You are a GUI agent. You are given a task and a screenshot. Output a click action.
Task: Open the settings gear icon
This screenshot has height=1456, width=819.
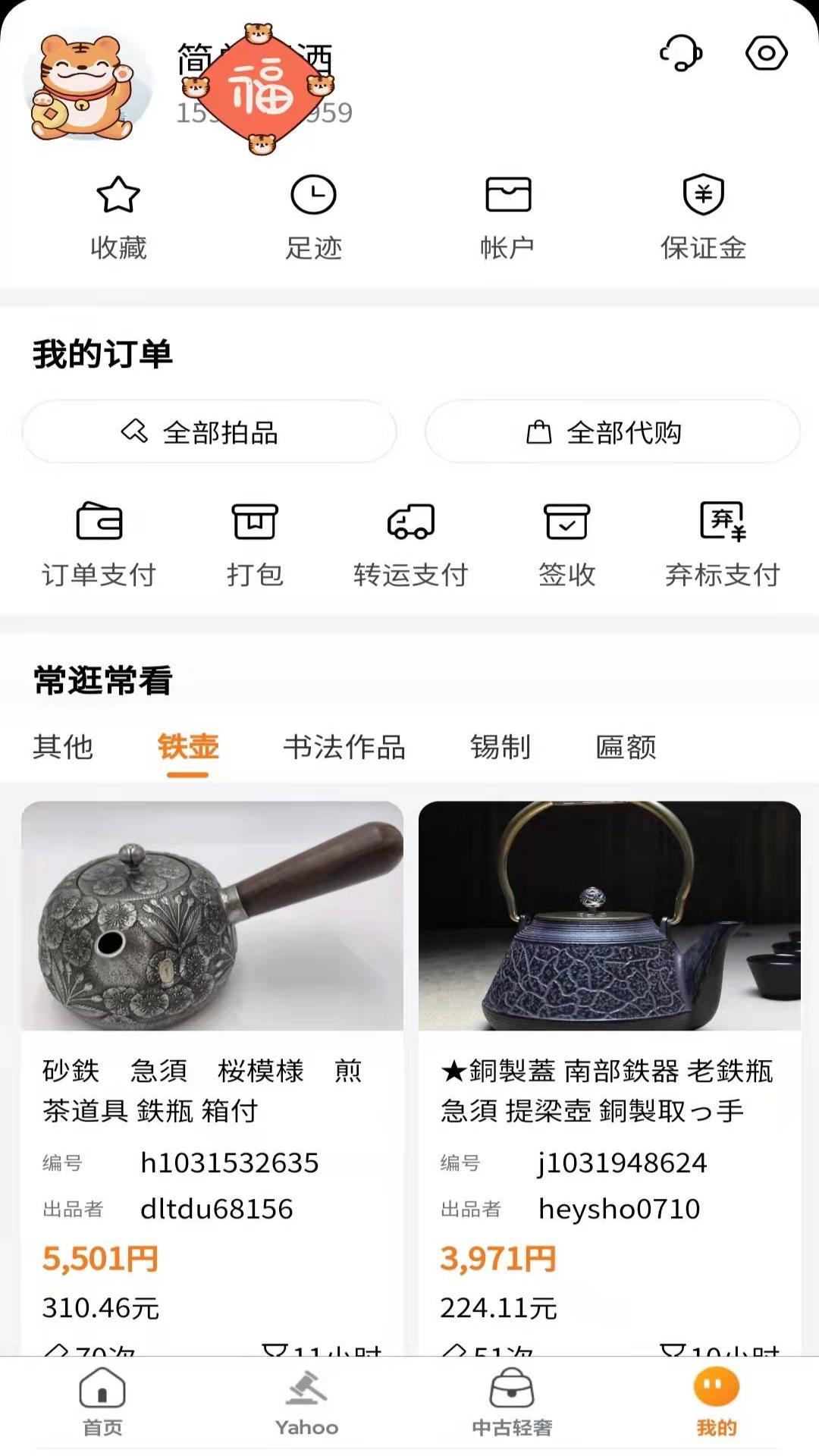[767, 53]
